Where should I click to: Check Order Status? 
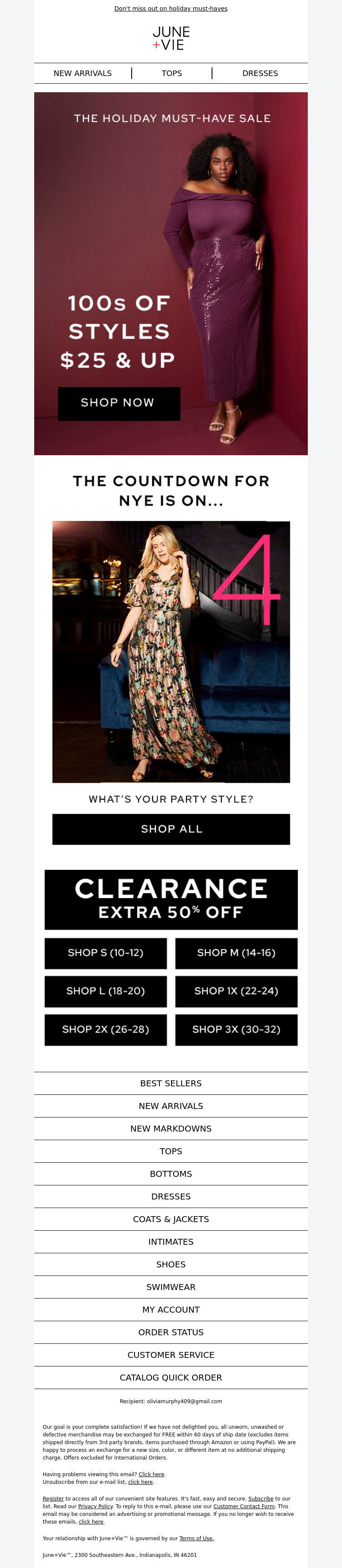(x=171, y=1332)
